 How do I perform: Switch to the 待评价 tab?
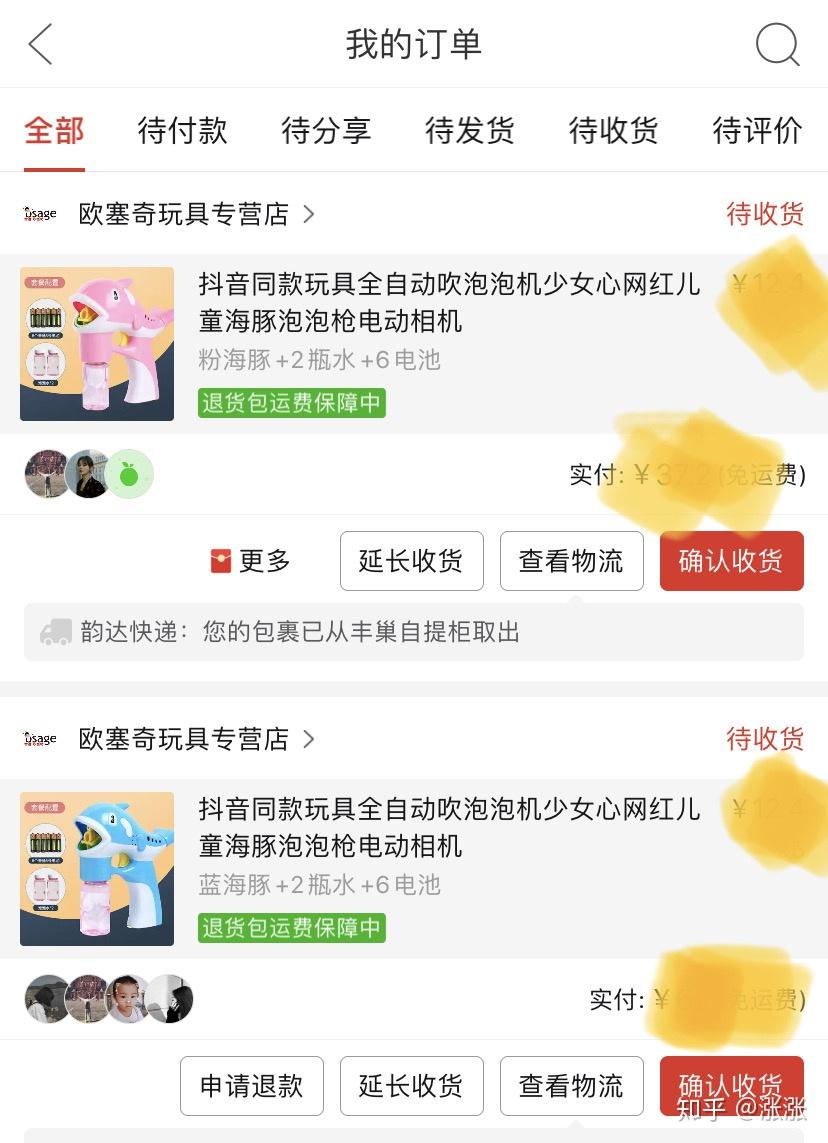pos(757,131)
